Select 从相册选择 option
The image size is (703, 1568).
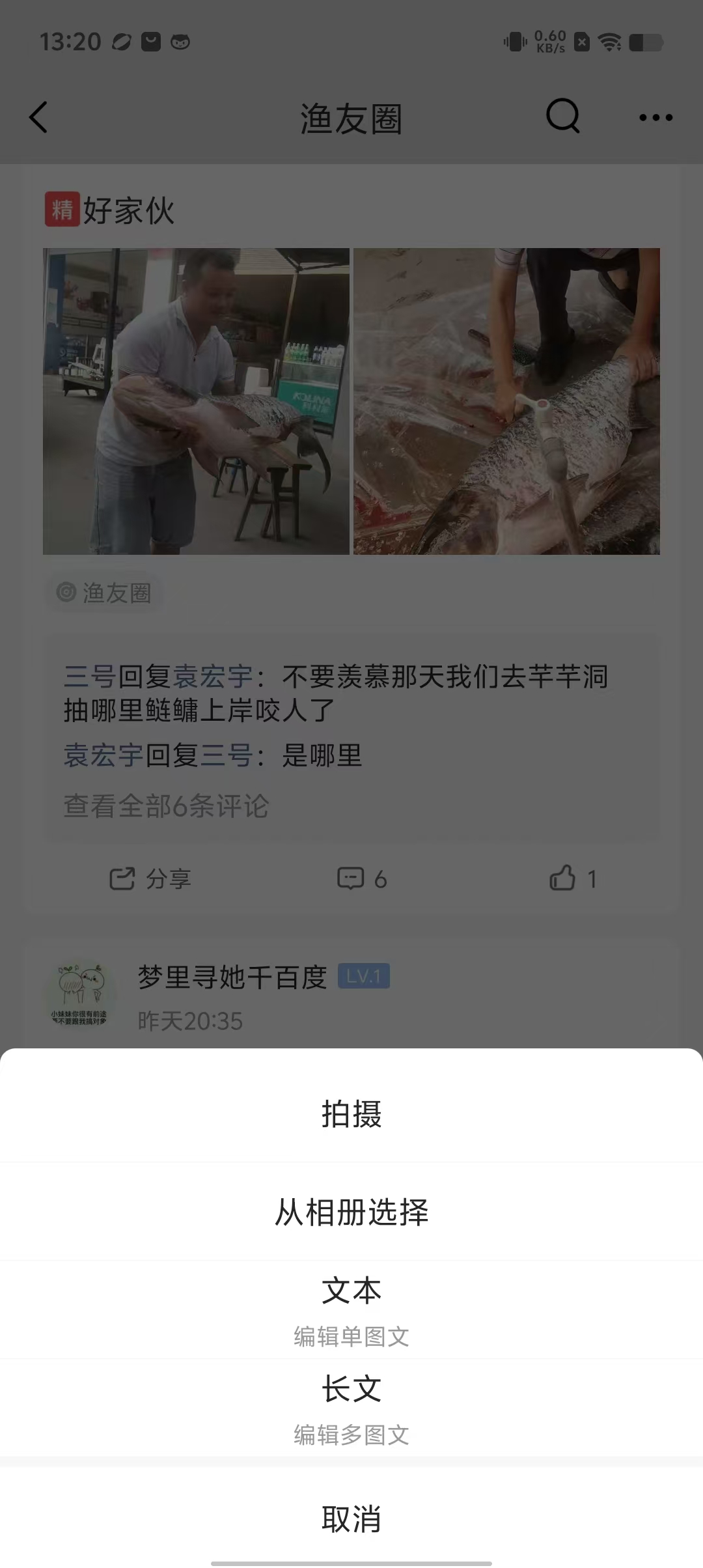coord(351,1212)
